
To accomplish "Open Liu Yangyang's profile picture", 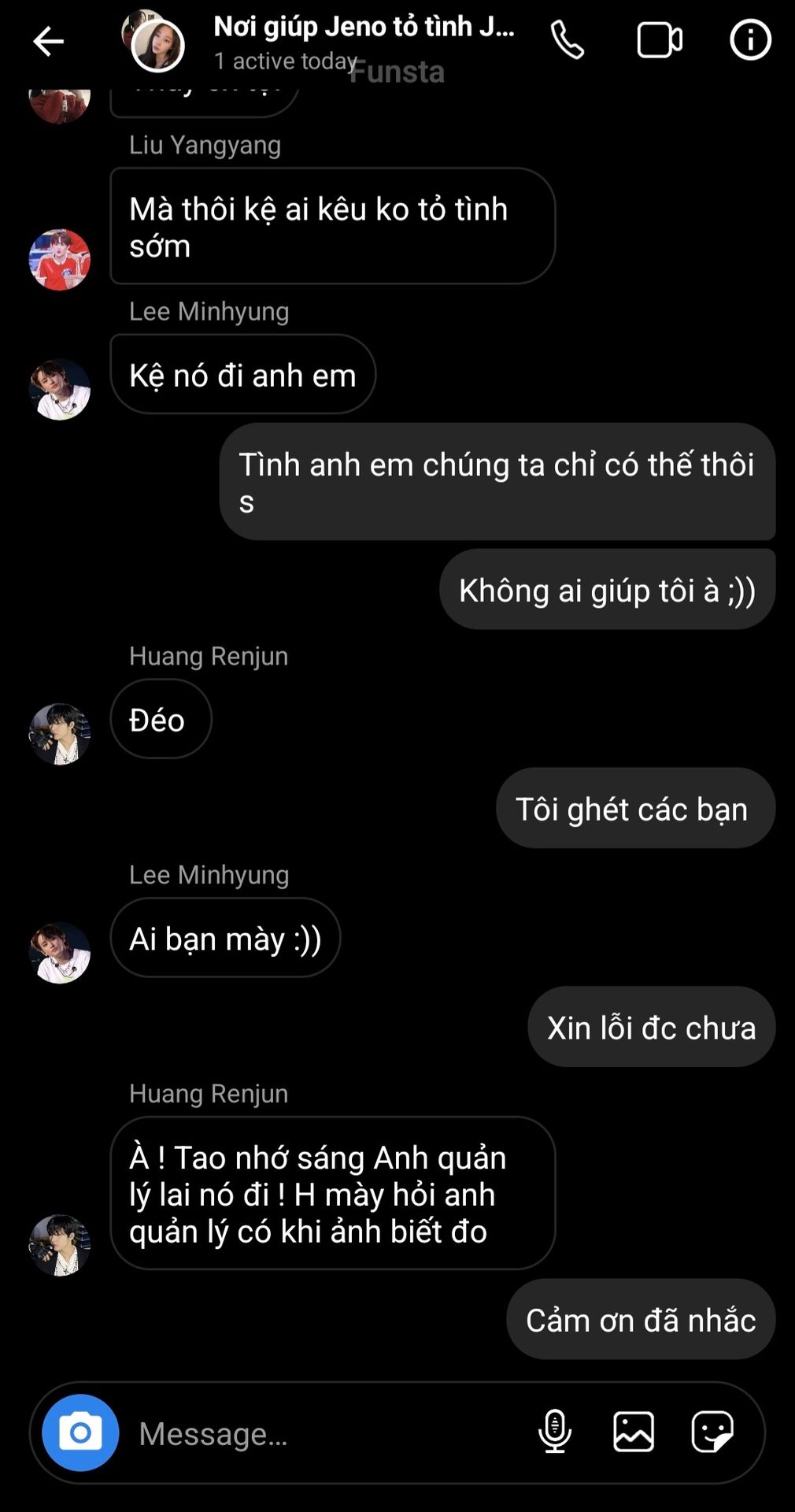I will (59, 259).
